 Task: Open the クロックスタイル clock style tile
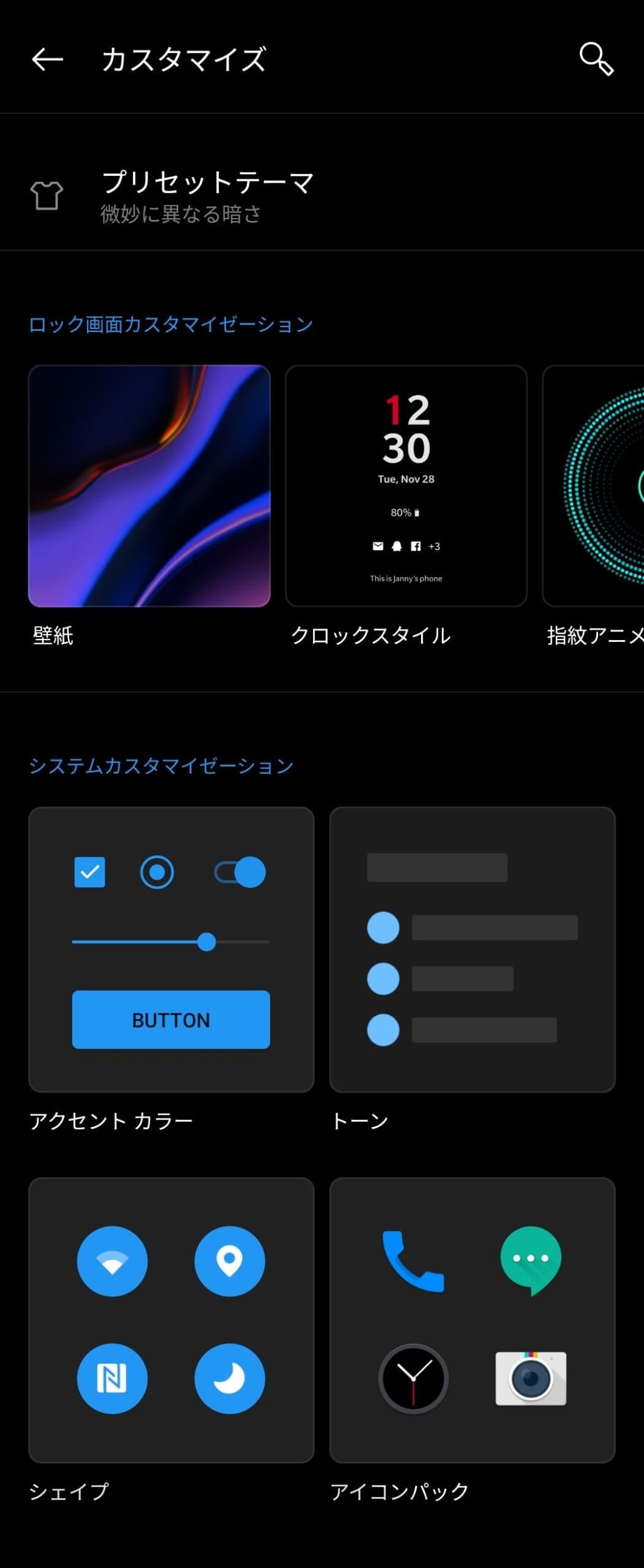click(406, 486)
